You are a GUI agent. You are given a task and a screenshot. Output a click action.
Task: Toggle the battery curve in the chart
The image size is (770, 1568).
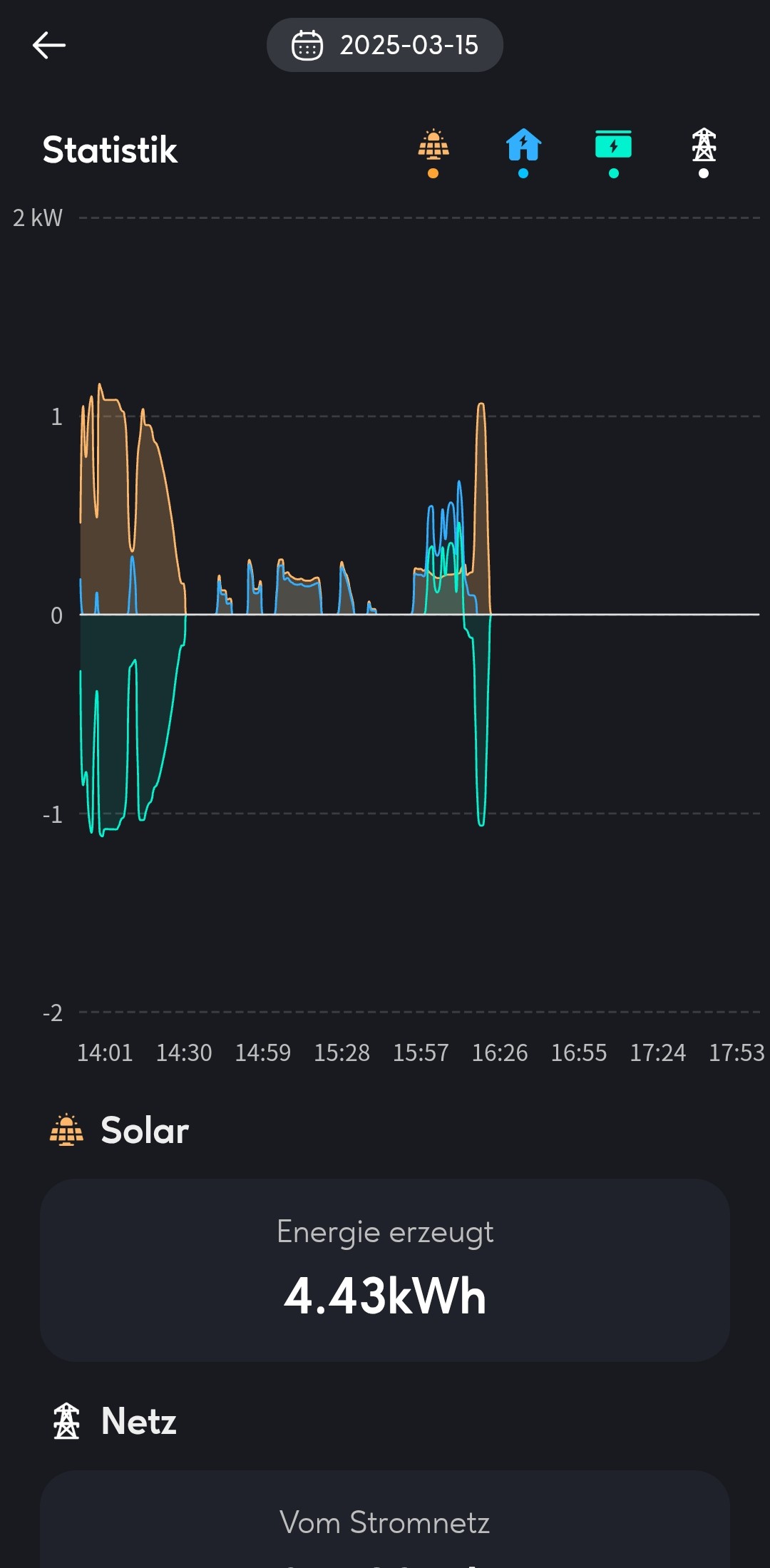[613, 152]
